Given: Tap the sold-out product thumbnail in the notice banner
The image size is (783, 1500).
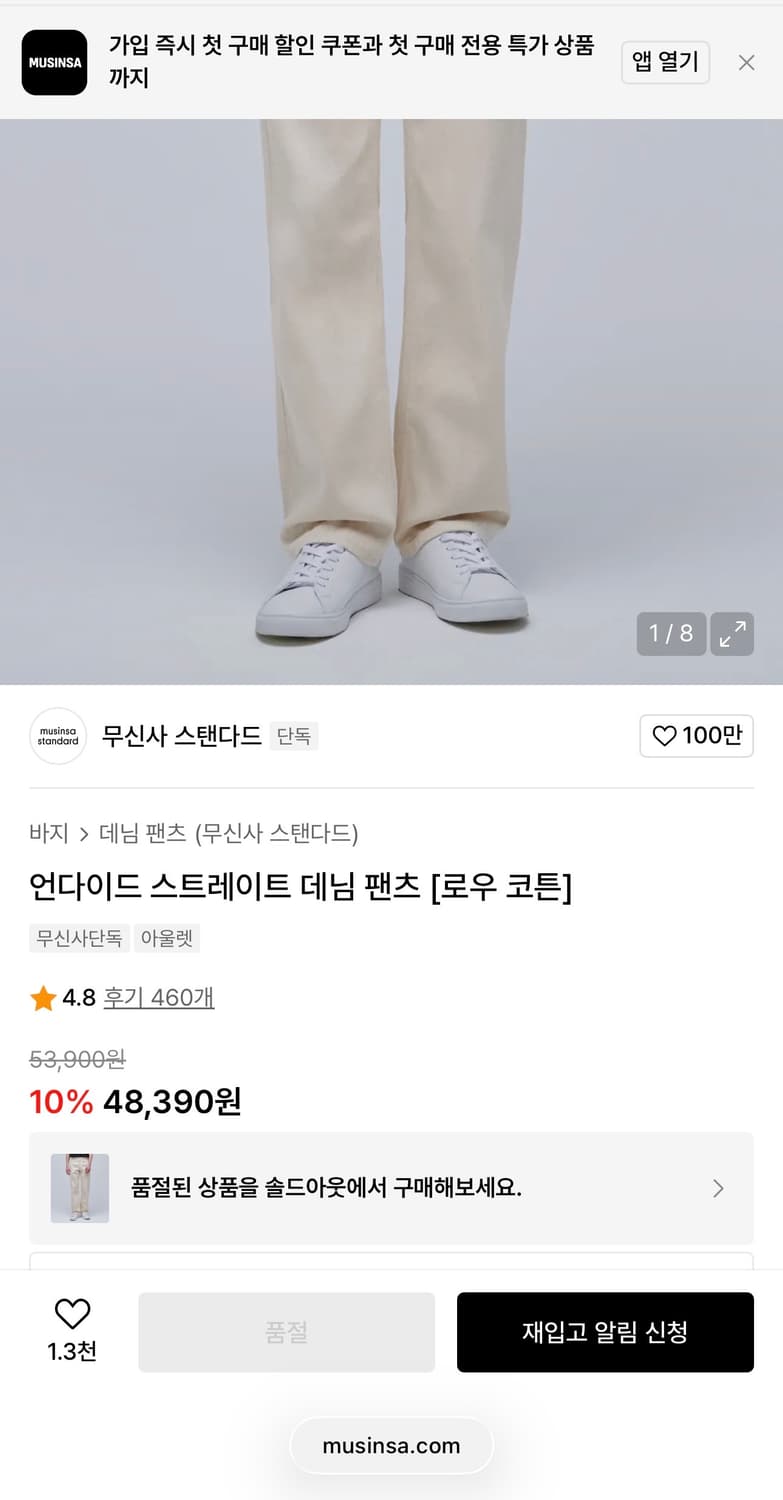Looking at the screenshot, I should tap(80, 1188).
